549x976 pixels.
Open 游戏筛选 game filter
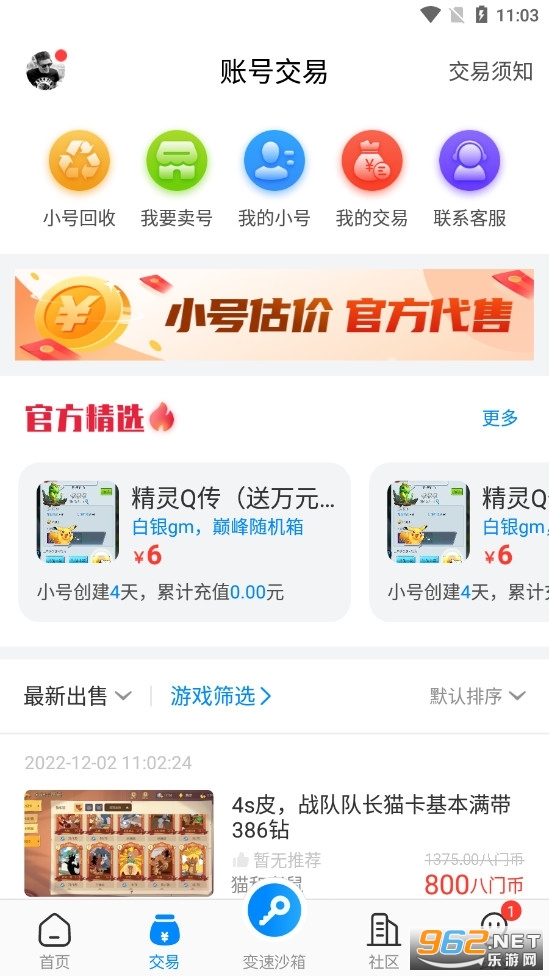coord(221,696)
